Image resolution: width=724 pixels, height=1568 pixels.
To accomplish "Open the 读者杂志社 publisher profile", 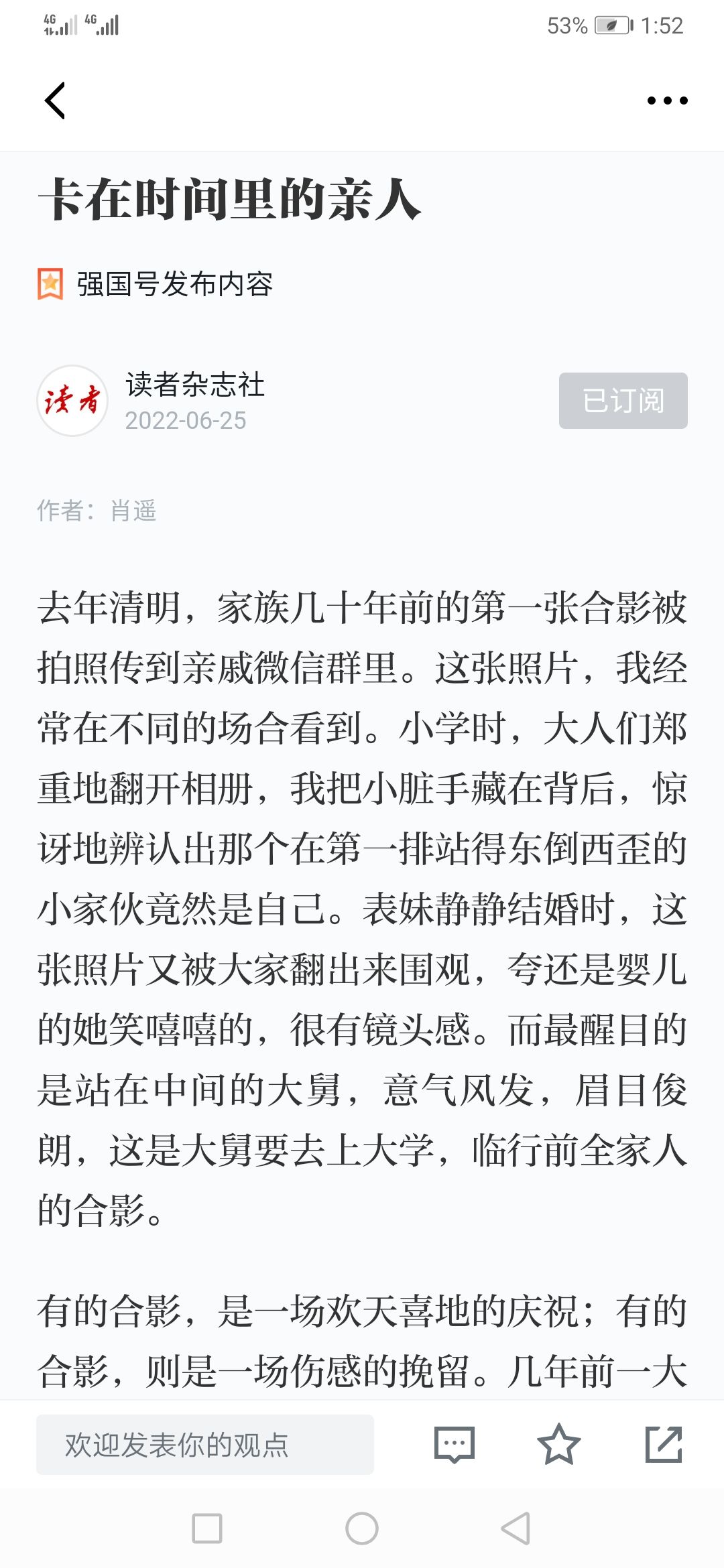I will 195,385.
